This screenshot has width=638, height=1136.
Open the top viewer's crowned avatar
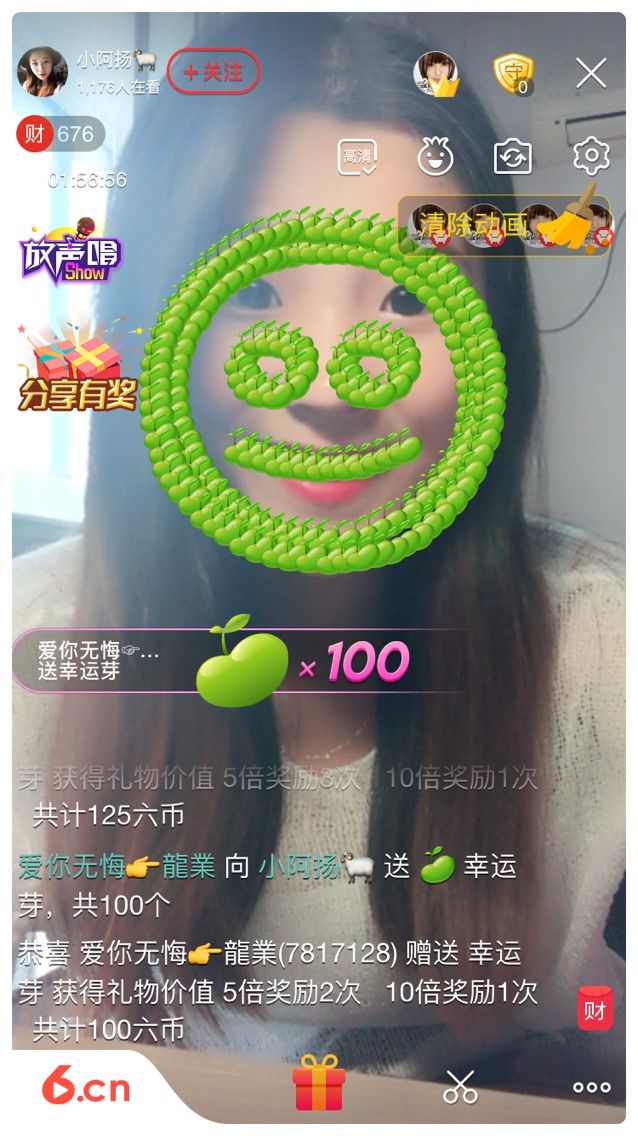[436, 73]
